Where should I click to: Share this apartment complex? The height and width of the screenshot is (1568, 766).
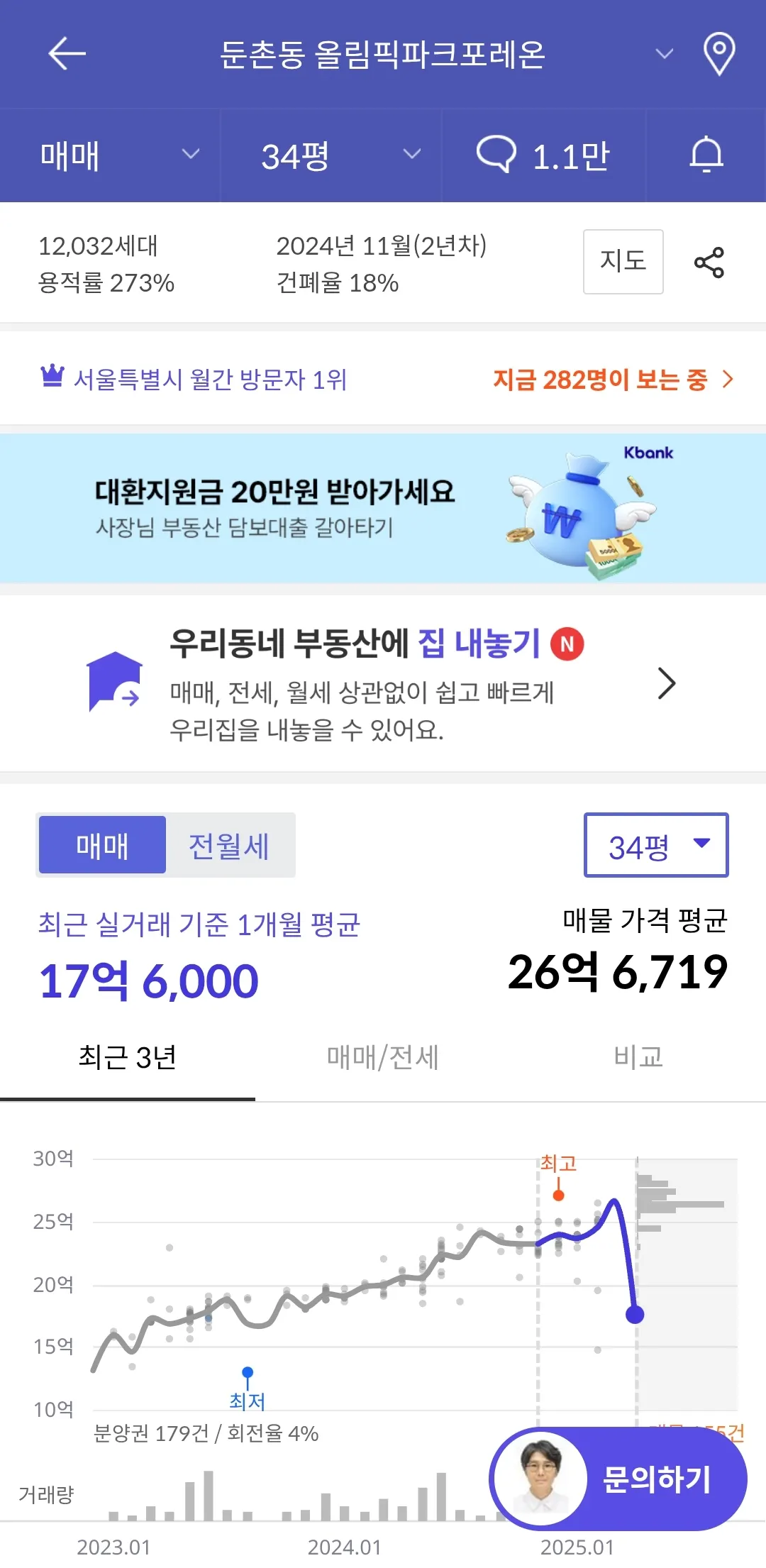[x=709, y=263]
